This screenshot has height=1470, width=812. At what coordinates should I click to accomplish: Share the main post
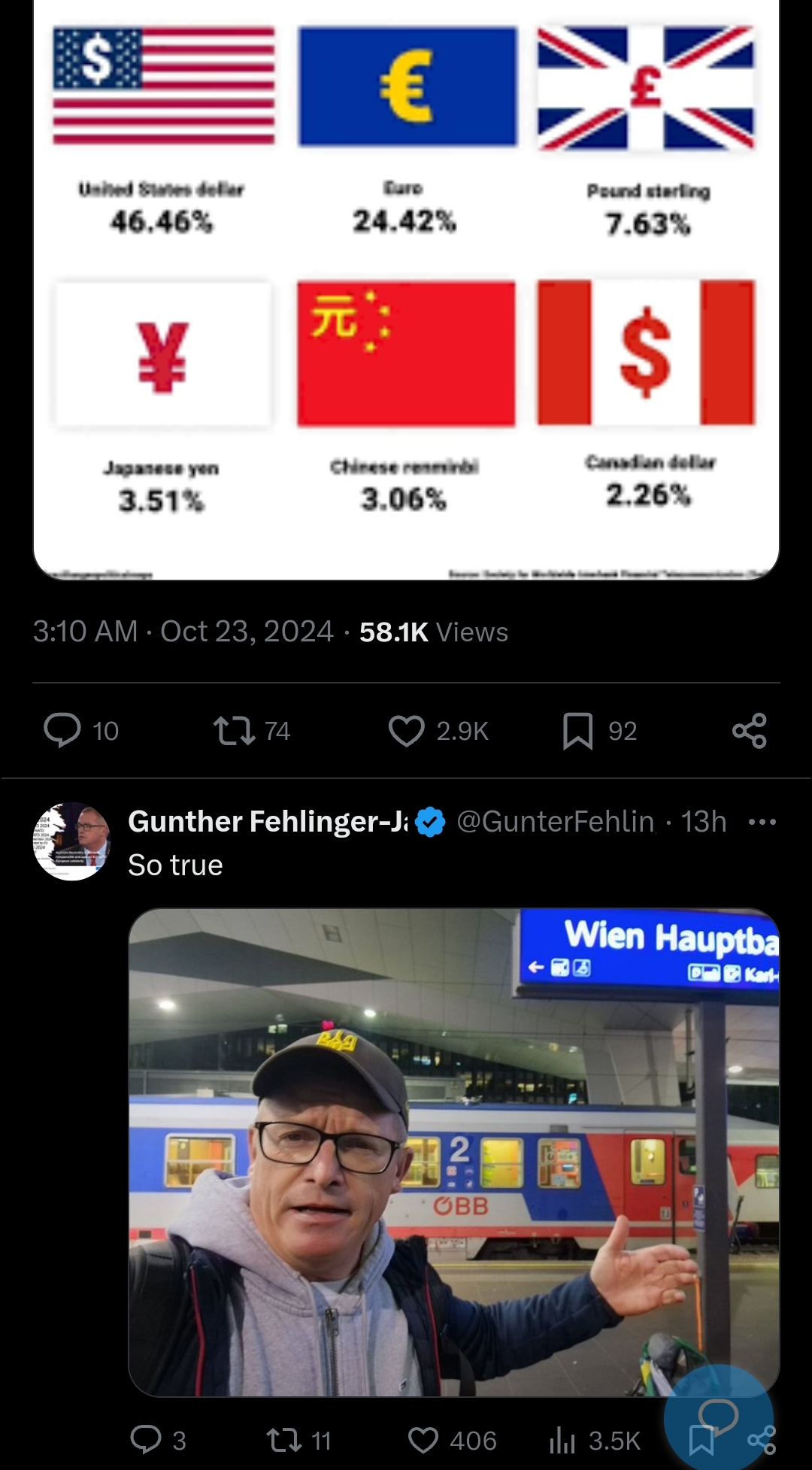coord(750,731)
